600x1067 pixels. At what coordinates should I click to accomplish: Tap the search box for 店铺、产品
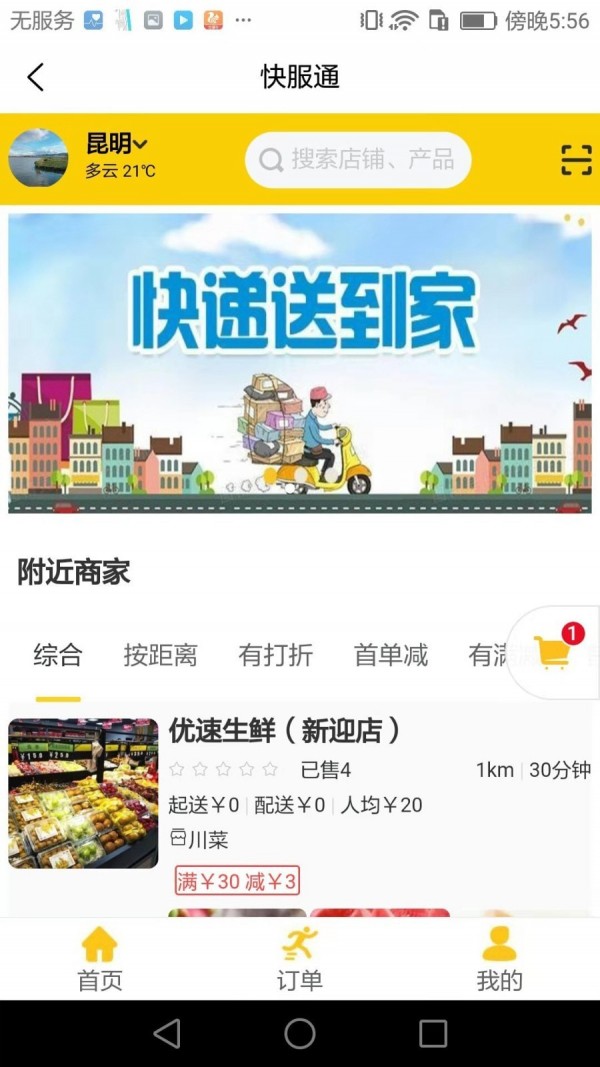pos(358,160)
